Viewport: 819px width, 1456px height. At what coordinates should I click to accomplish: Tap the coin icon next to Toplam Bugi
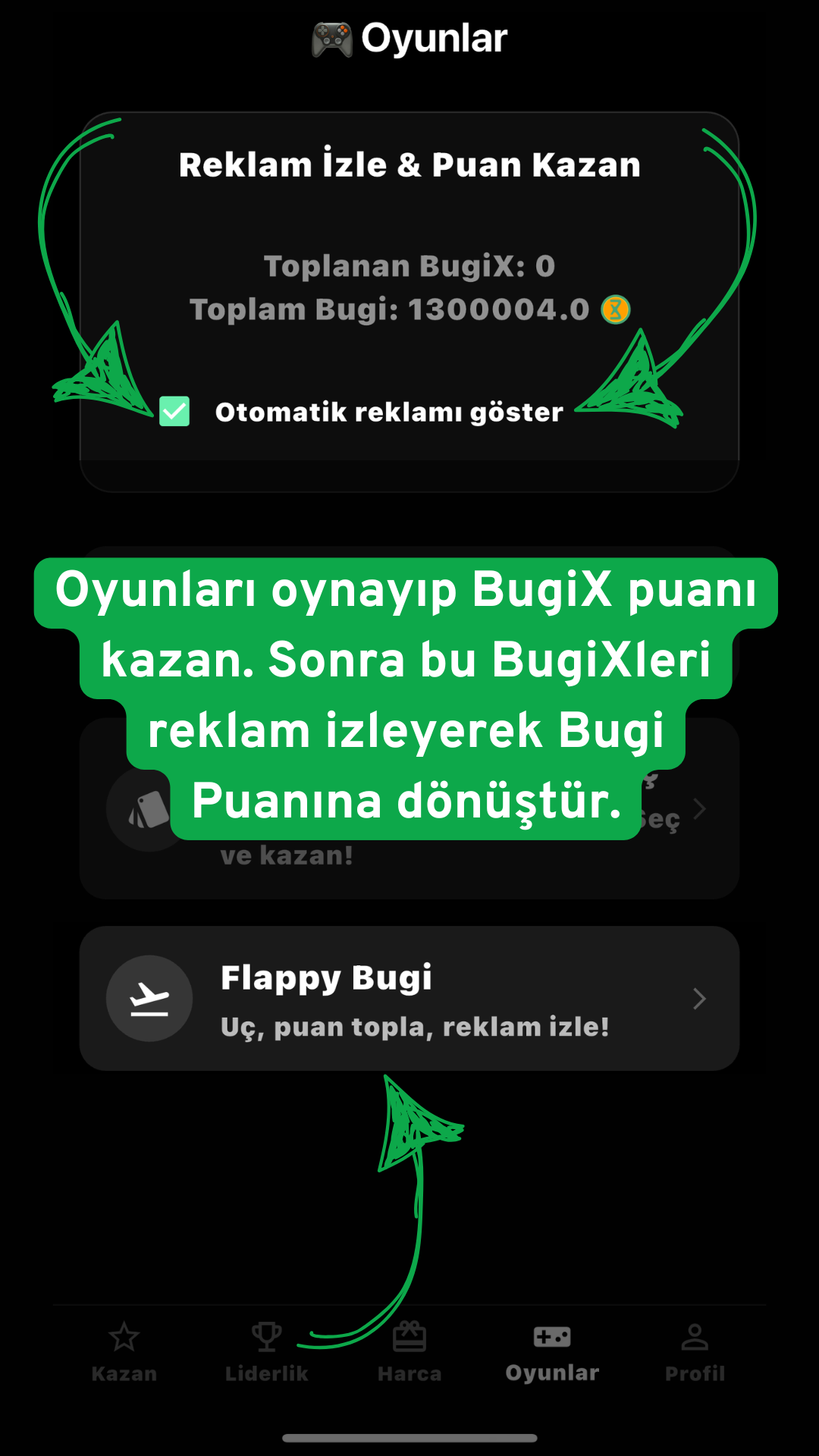click(x=615, y=309)
